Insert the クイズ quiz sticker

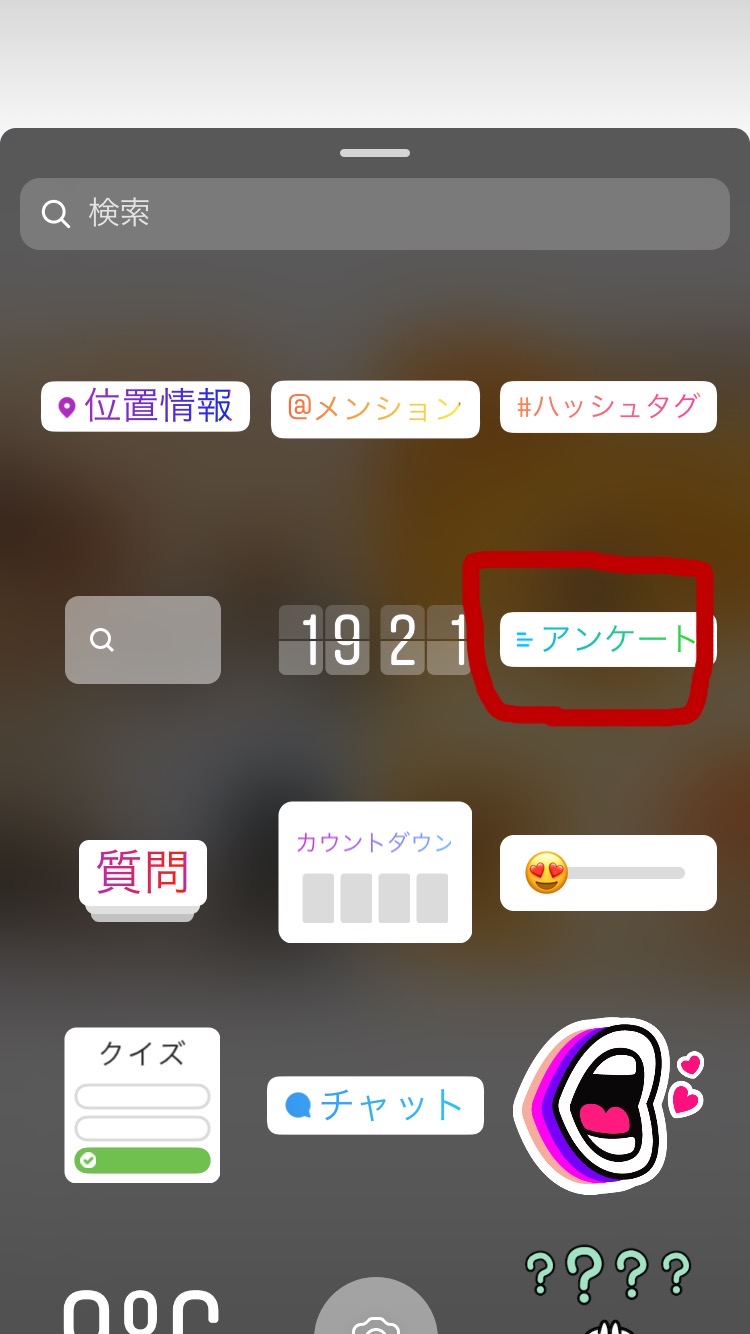(x=142, y=1105)
